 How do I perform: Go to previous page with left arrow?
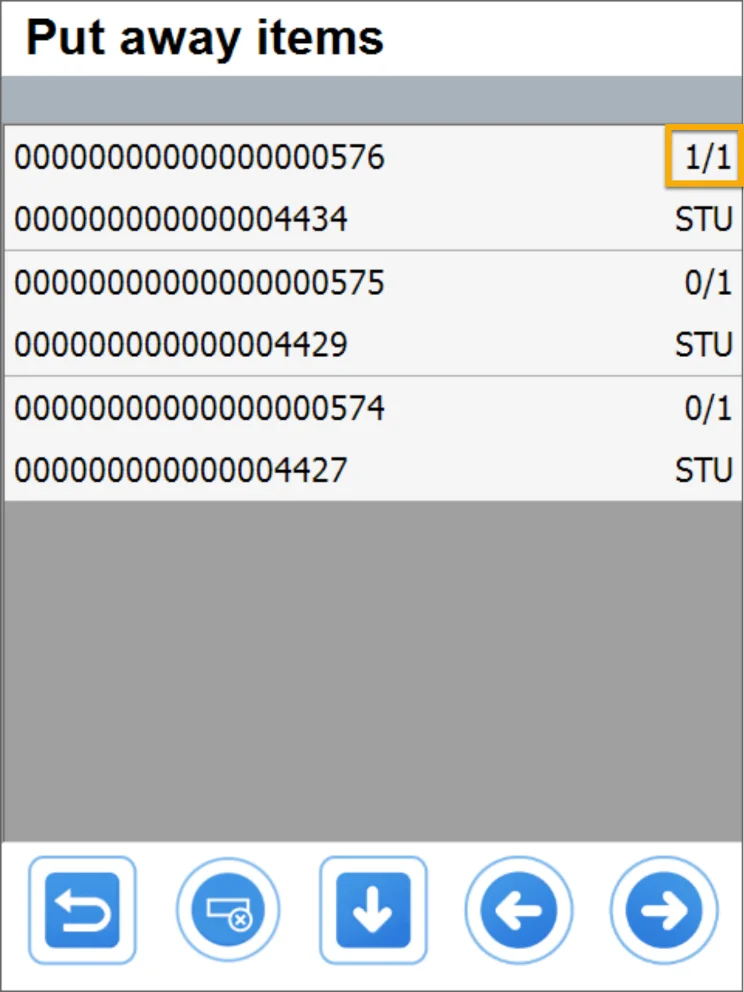click(518, 910)
